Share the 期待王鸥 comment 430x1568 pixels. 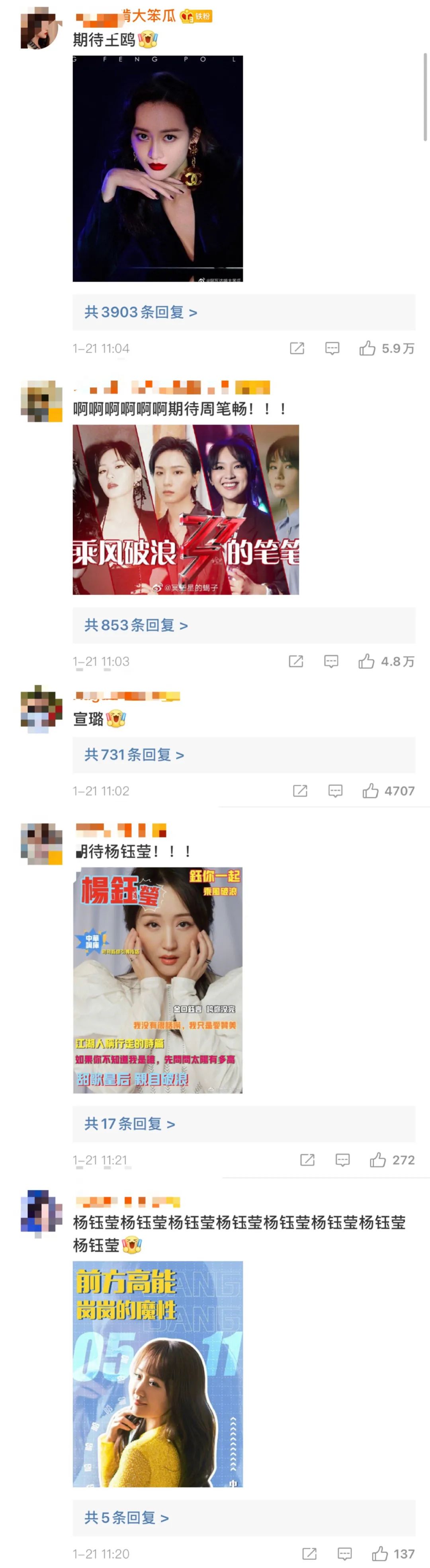(x=297, y=348)
